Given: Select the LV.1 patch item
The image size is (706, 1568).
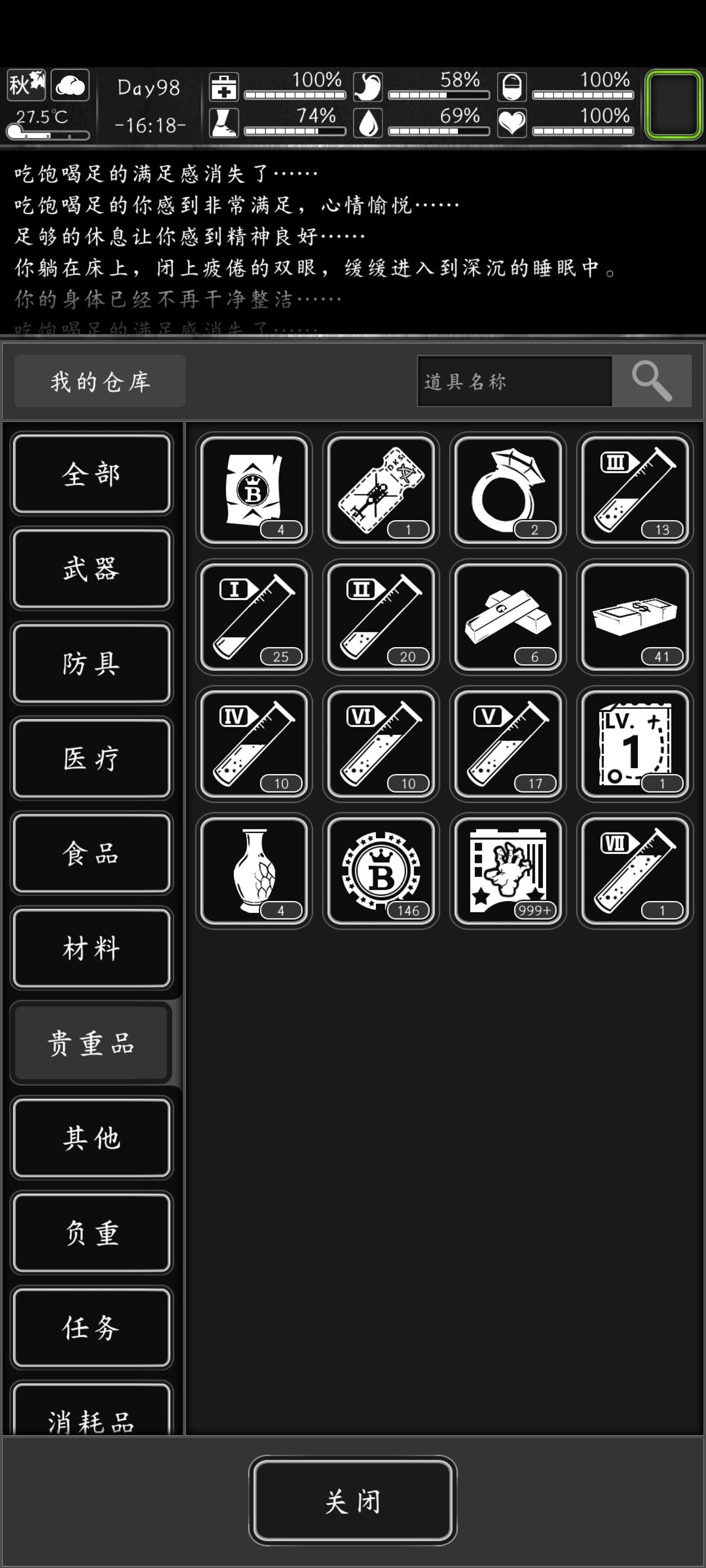Looking at the screenshot, I should [633, 744].
